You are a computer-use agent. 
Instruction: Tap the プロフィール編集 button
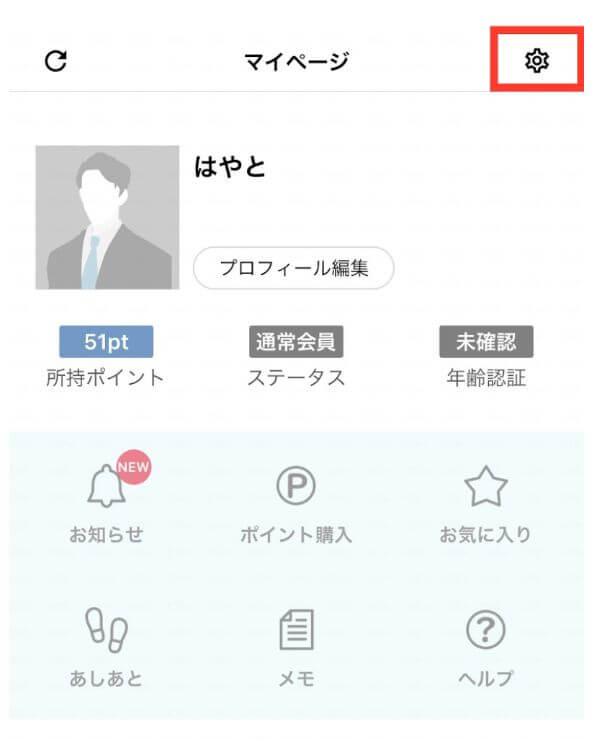(x=293, y=268)
